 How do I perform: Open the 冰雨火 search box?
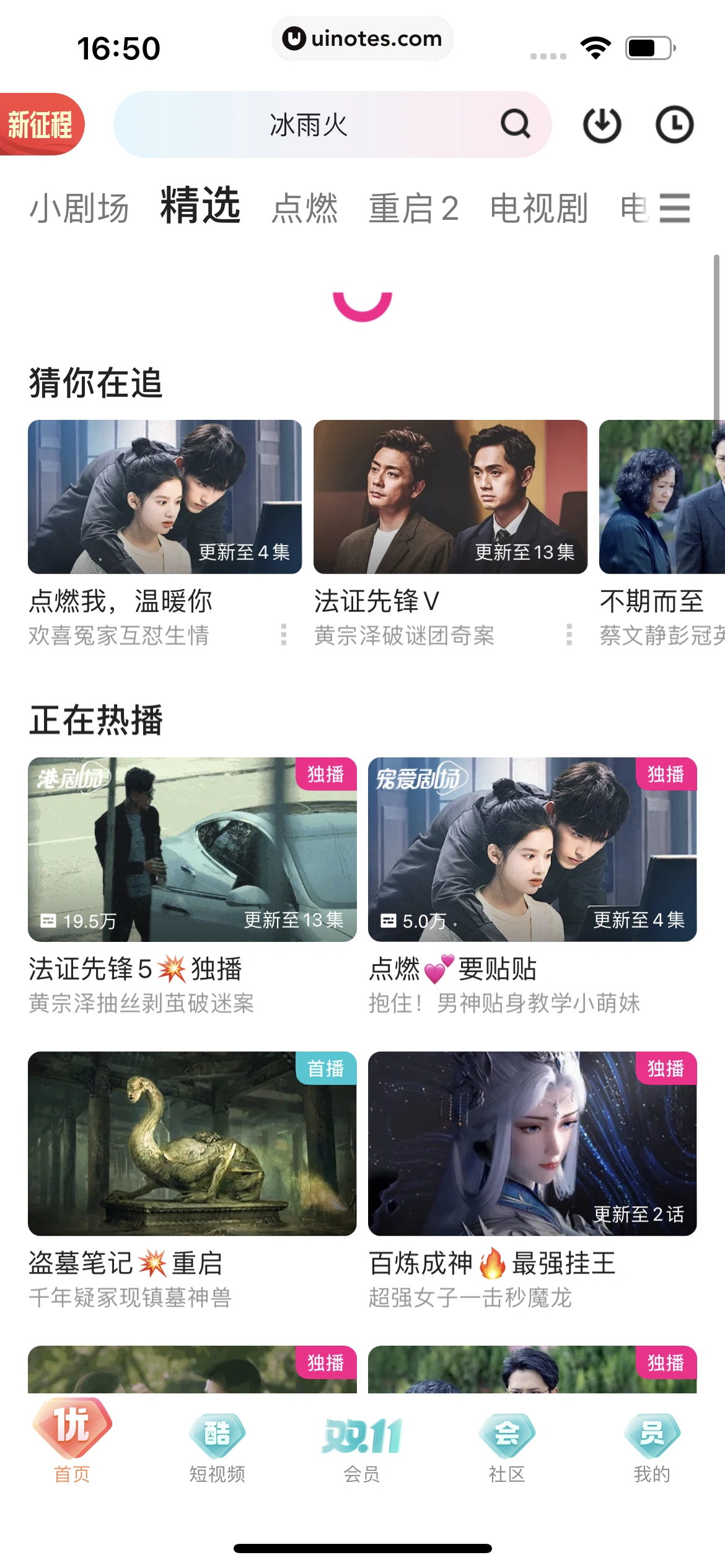tap(308, 125)
